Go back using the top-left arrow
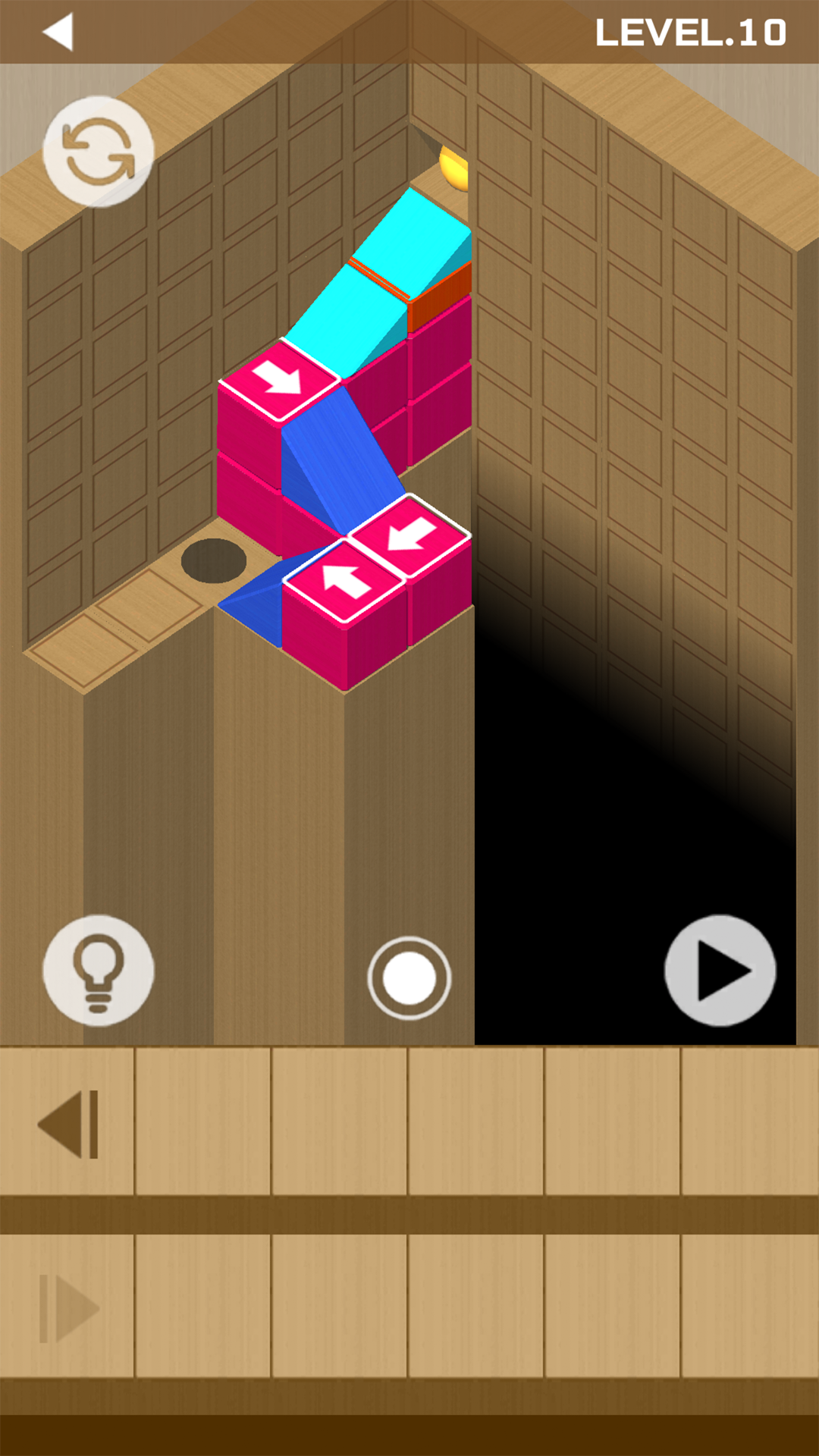The height and width of the screenshot is (1456, 819). click(x=58, y=32)
